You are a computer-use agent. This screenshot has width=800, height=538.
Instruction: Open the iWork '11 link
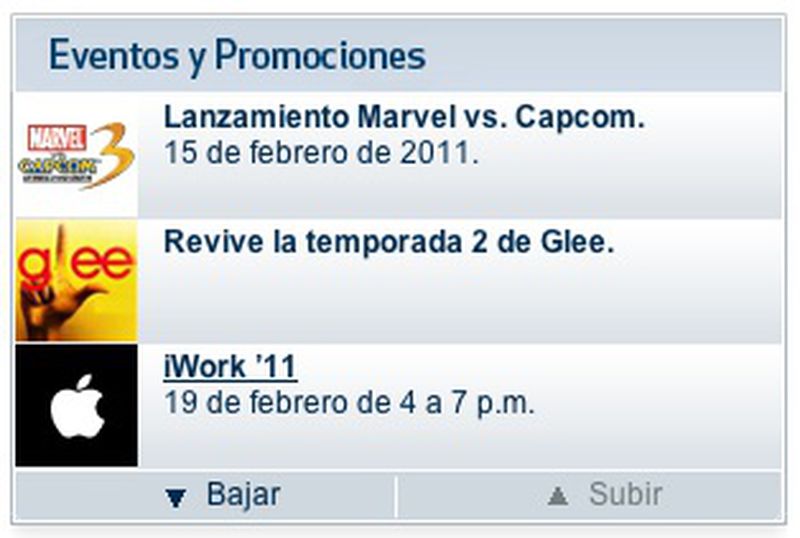229,367
